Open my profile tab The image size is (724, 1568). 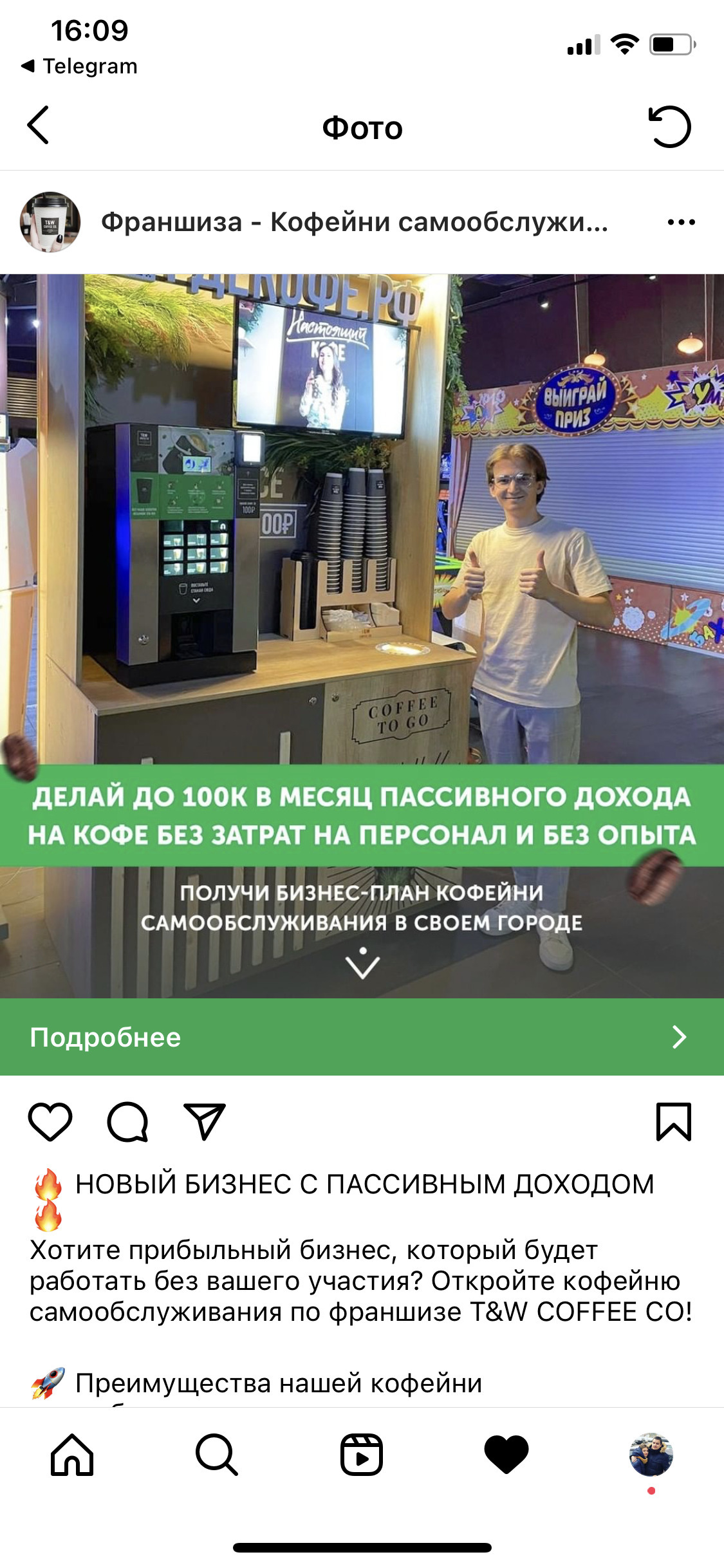[651, 1455]
